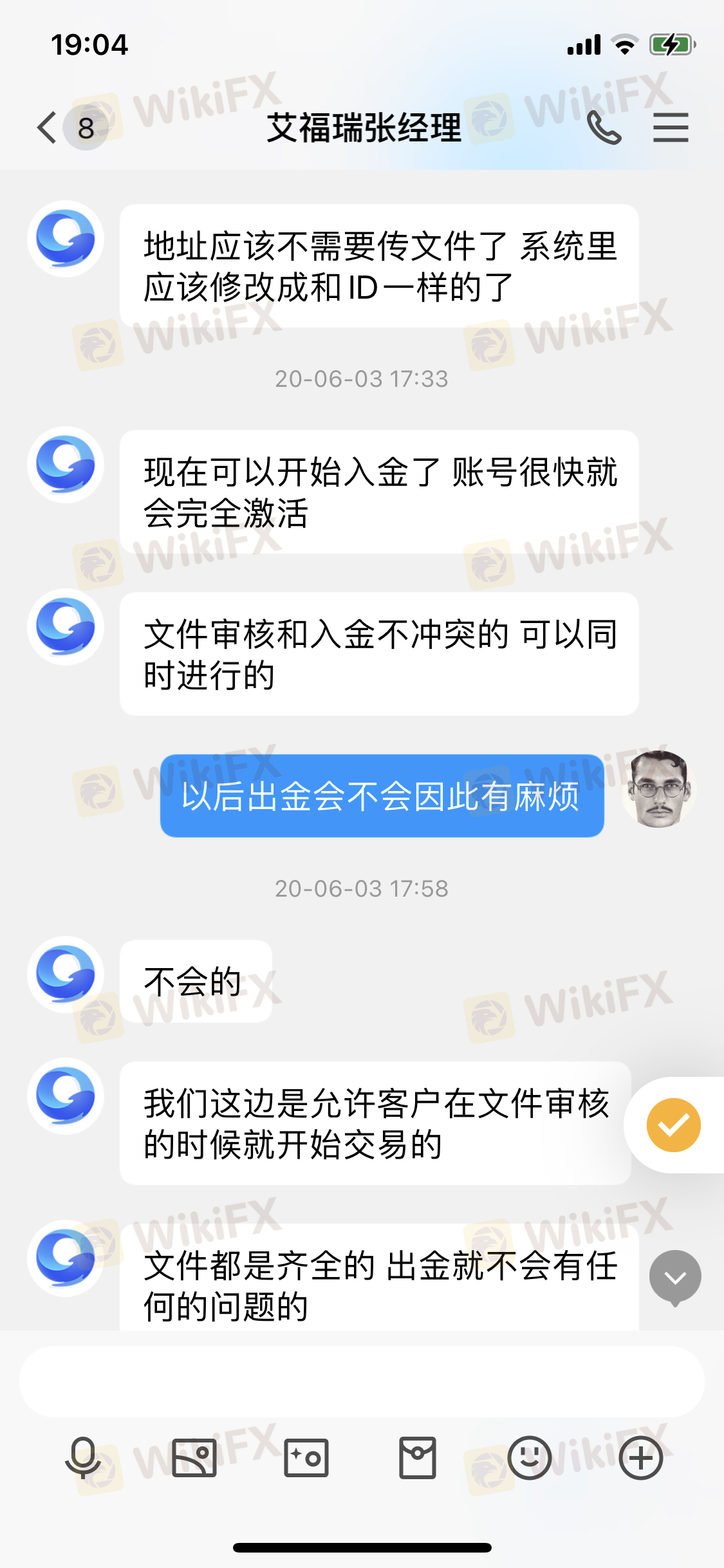Open more attachment options plus icon
The height and width of the screenshot is (1568, 724).
coord(641,1458)
